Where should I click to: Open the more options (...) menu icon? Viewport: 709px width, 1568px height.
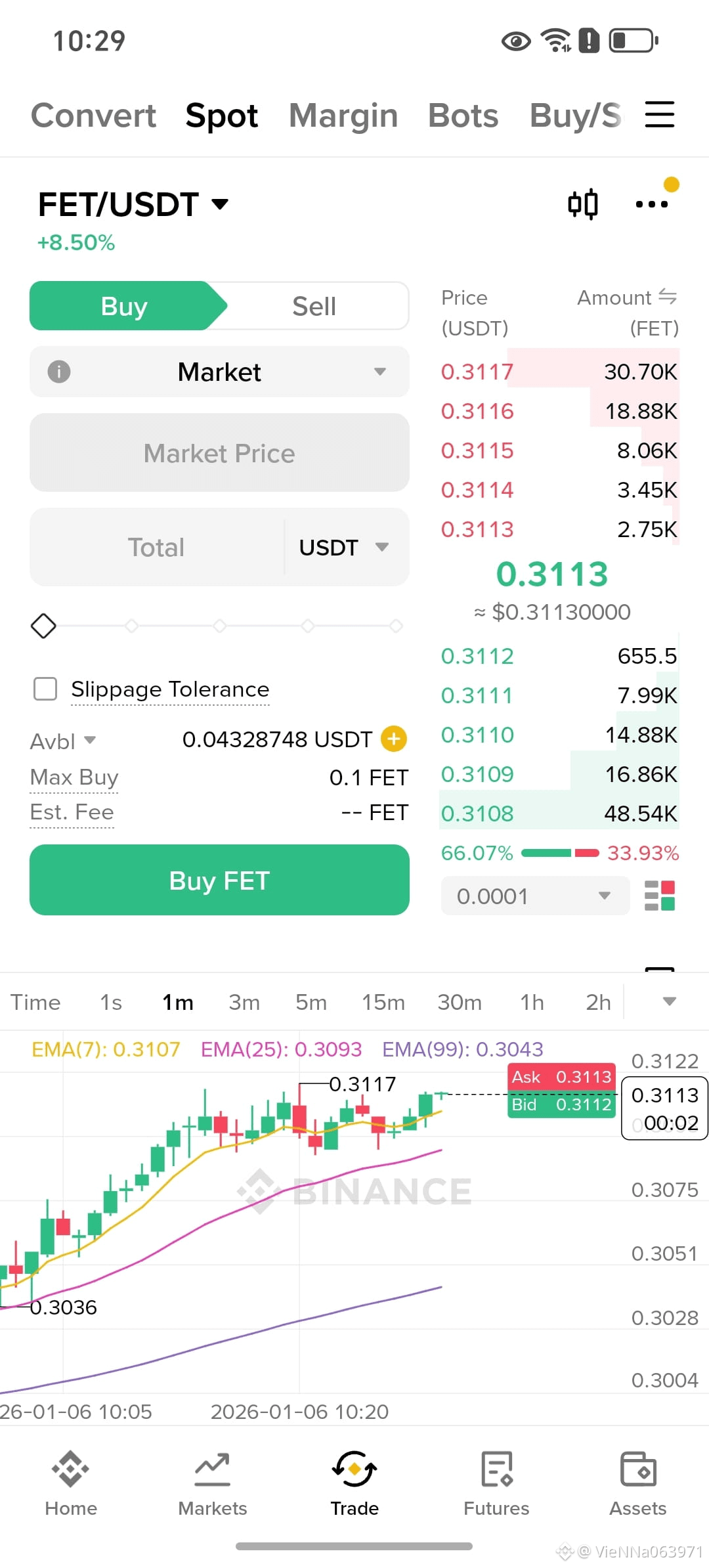pyautogui.click(x=653, y=204)
